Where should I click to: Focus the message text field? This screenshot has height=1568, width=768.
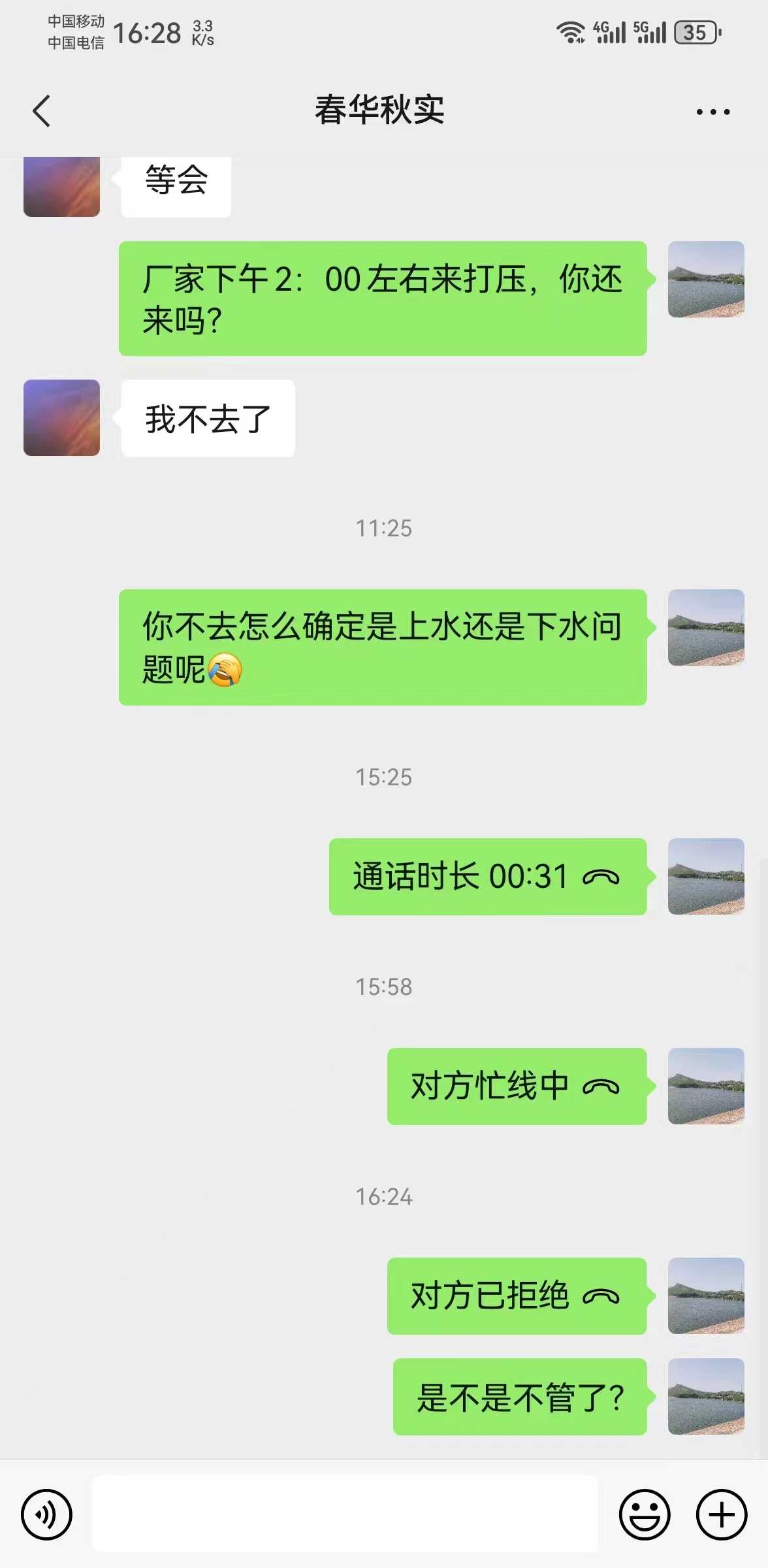click(345, 1513)
